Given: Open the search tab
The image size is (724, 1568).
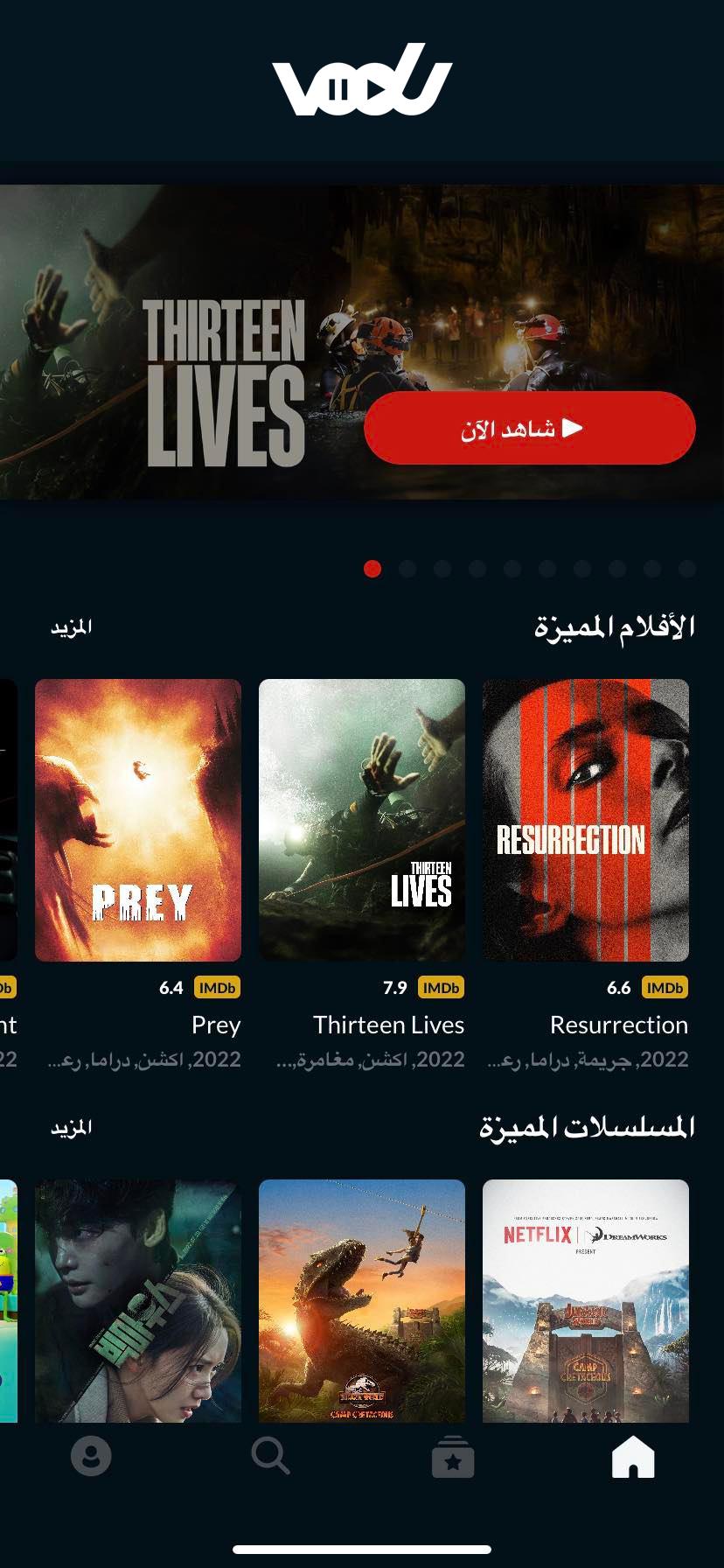Looking at the screenshot, I should point(270,1457).
